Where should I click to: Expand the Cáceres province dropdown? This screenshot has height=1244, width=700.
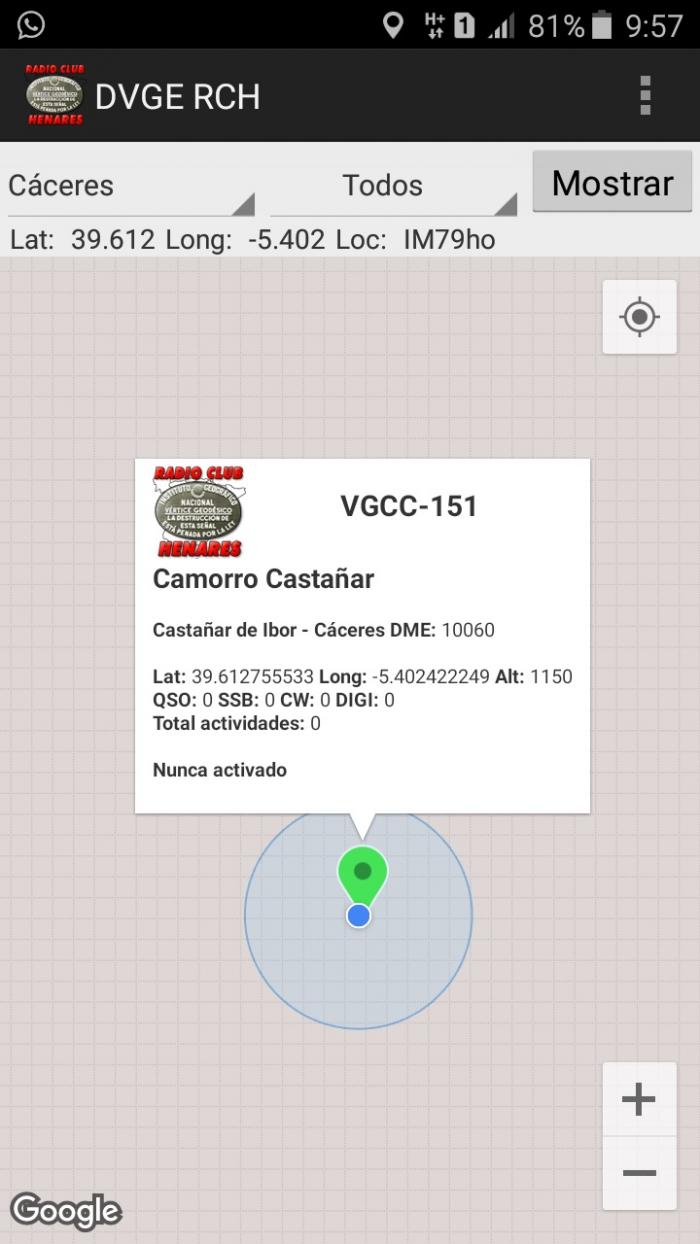(131, 186)
